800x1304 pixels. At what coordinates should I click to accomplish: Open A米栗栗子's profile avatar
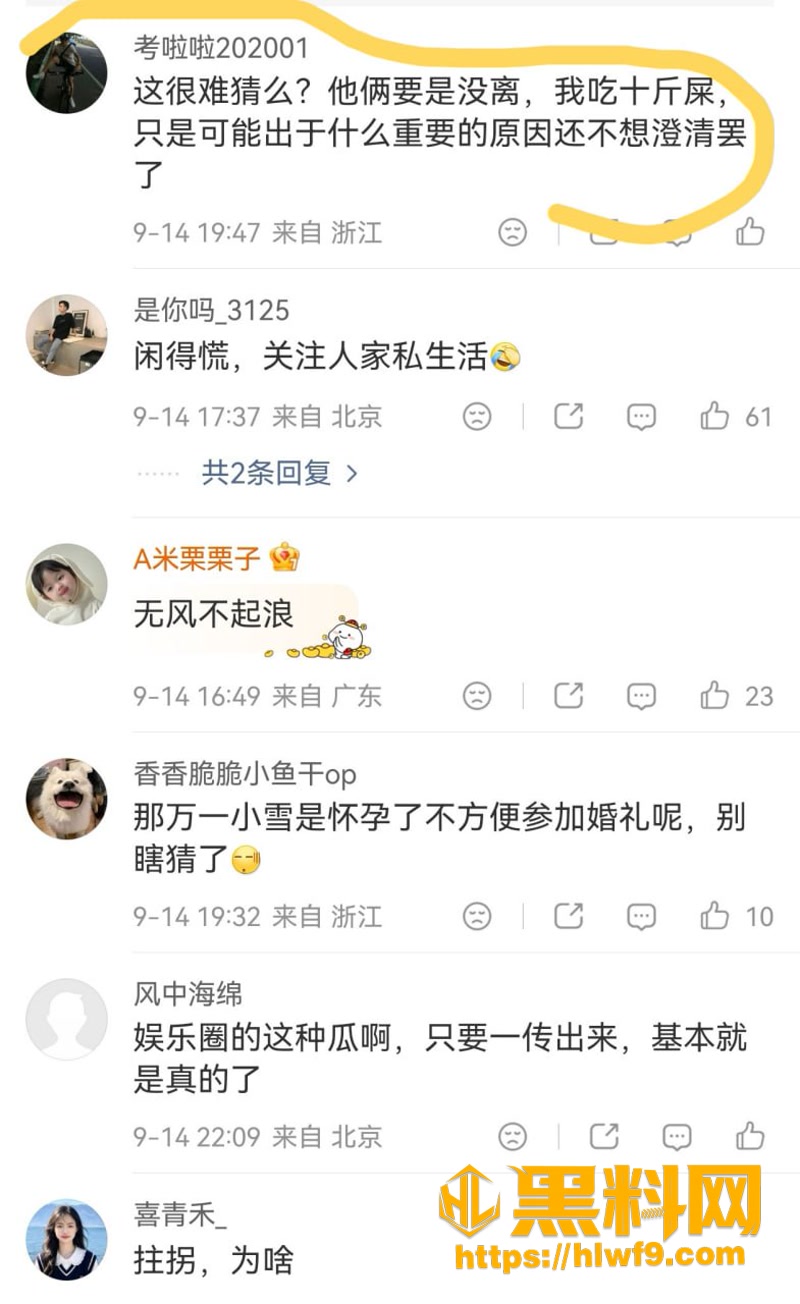[66, 584]
